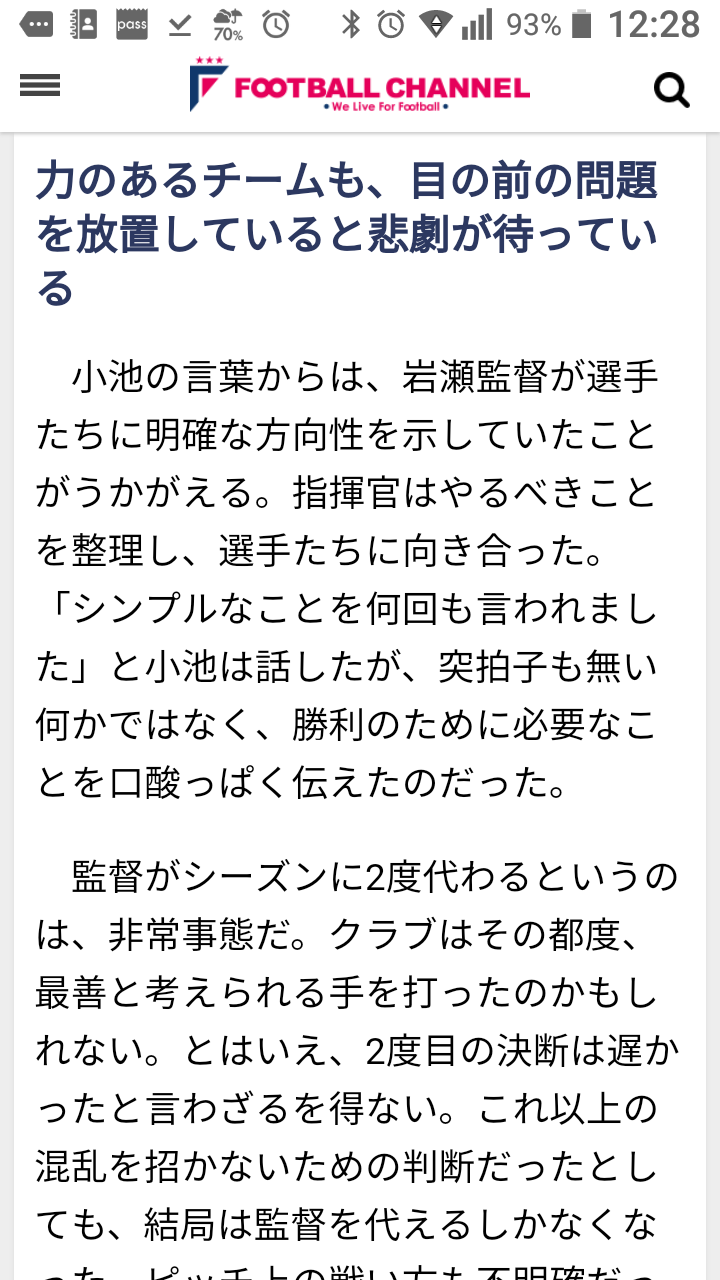Open the site search

click(672, 90)
